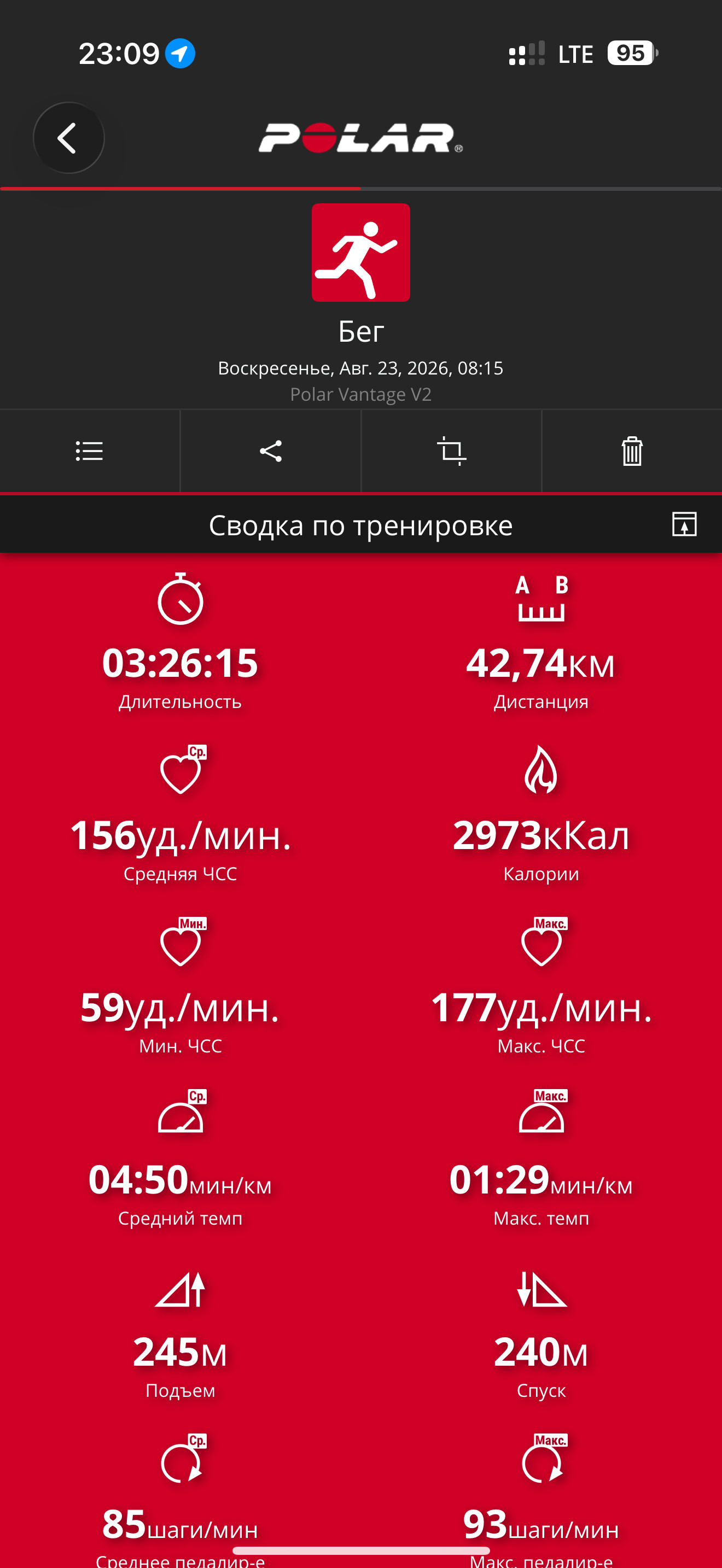Delete this training with the trash icon

click(632, 451)
